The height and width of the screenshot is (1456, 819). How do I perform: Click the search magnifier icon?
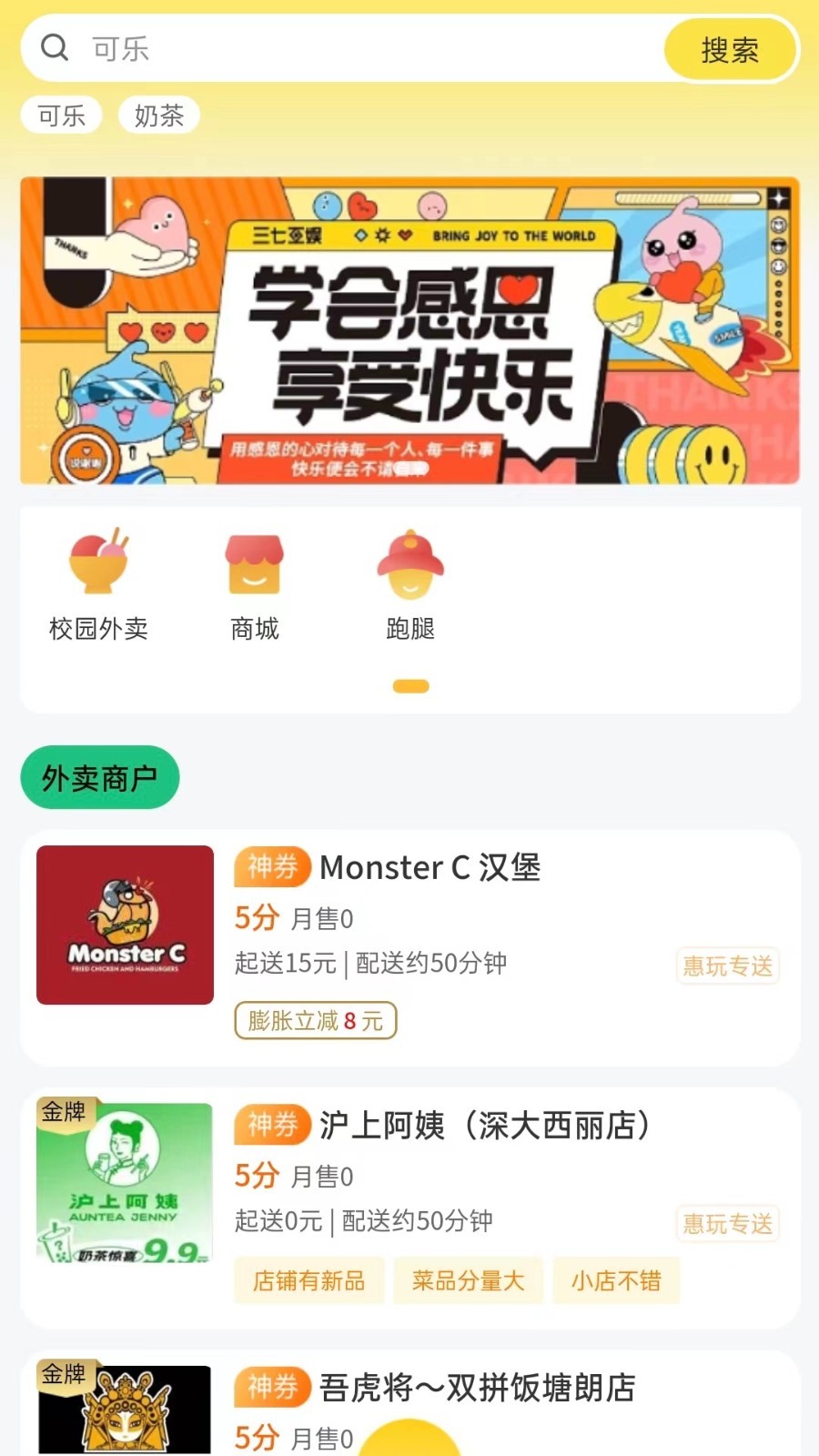[x=55, y=47]
